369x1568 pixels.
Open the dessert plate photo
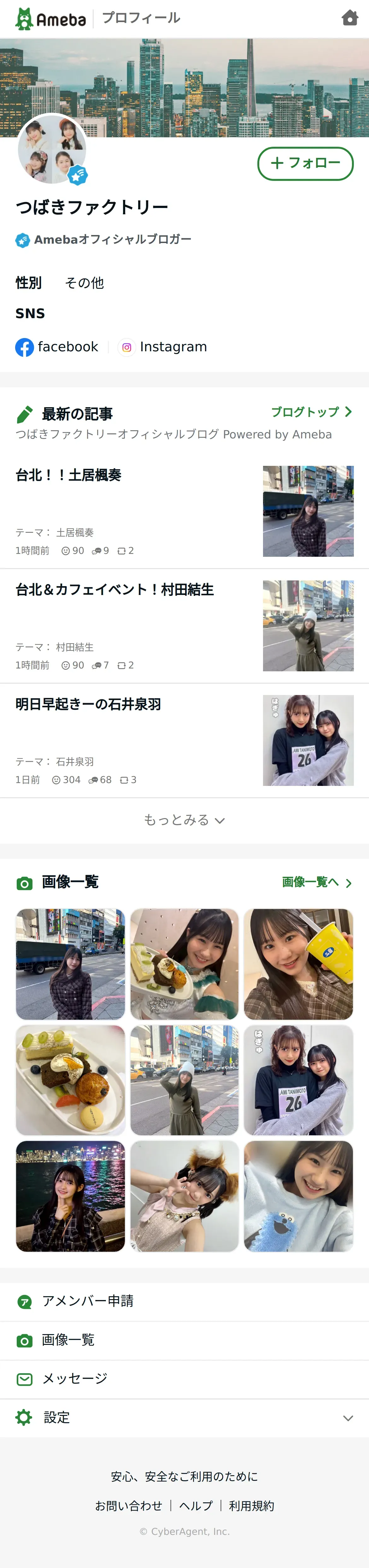pyautogui.click(x=71, y=1080)
